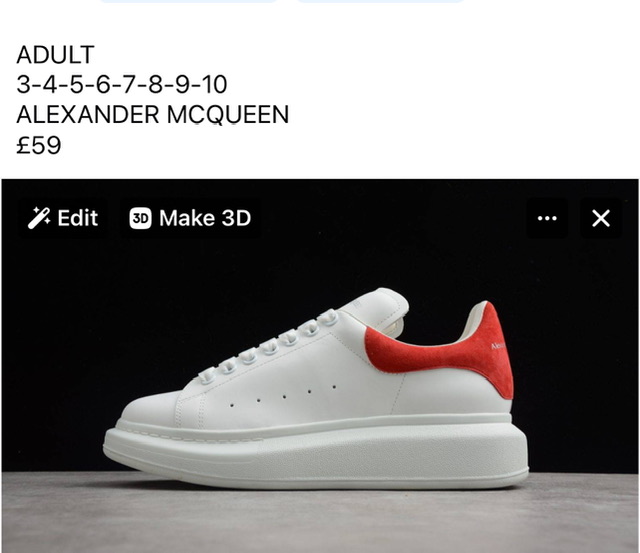Tap Edit on the photo

[x=63, y=218]
